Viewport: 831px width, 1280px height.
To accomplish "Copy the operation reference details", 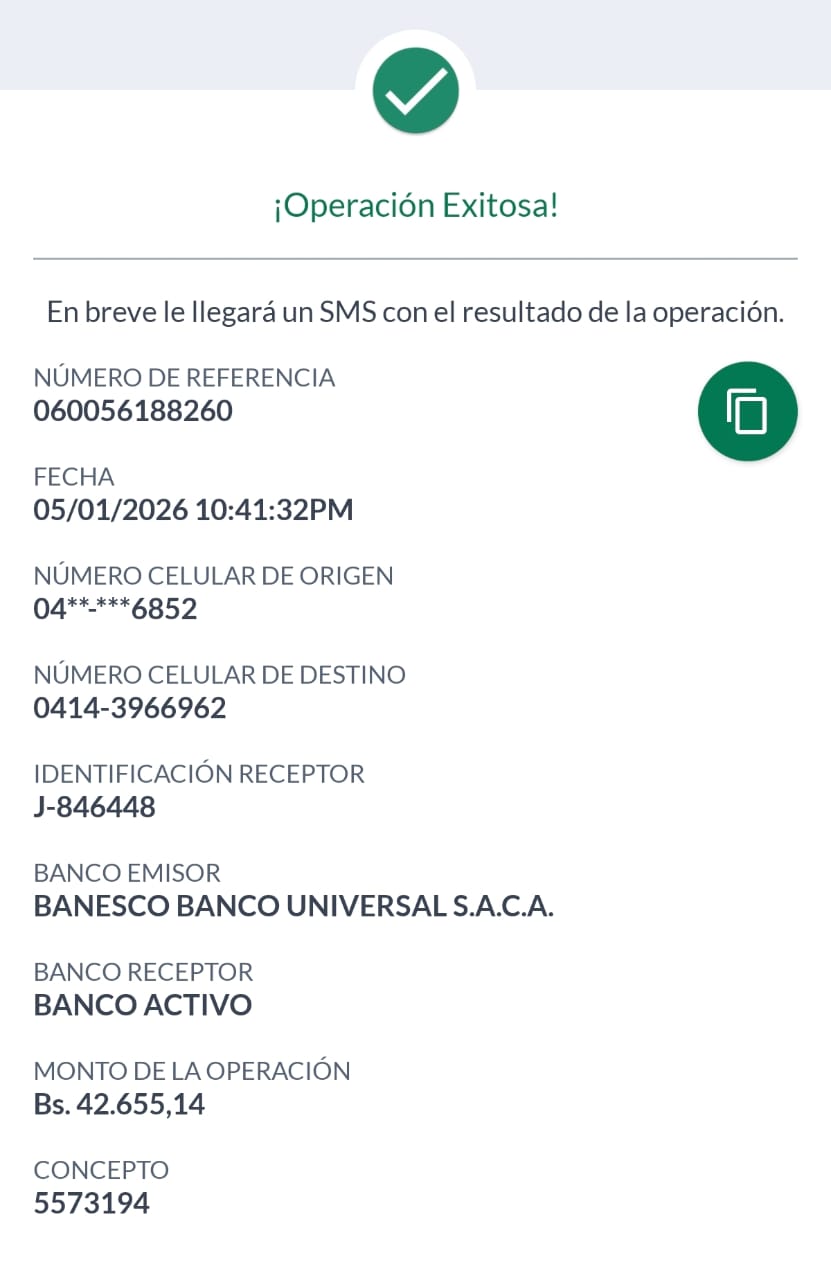I will click(x=747, y=411).
